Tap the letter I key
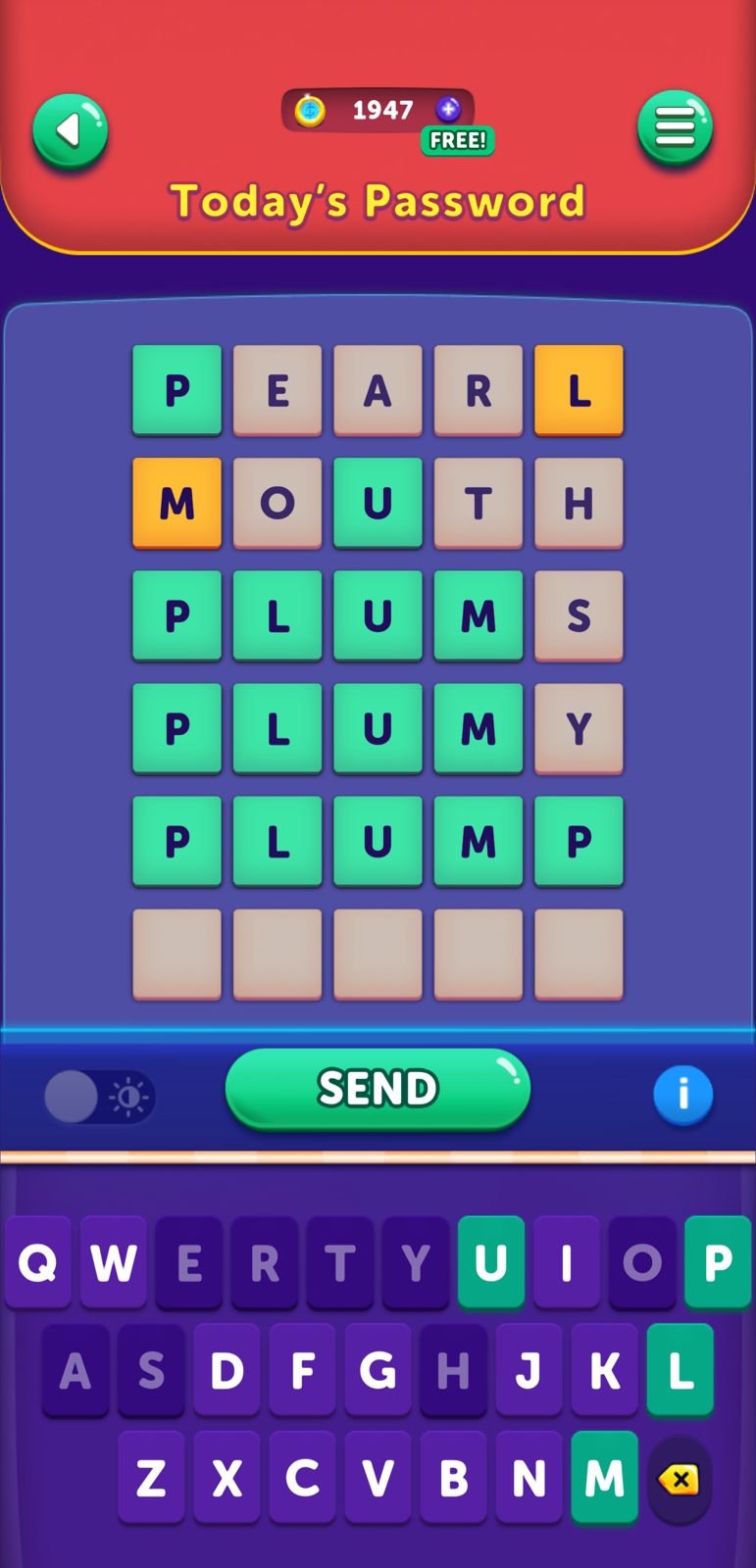 (567, 1262)
